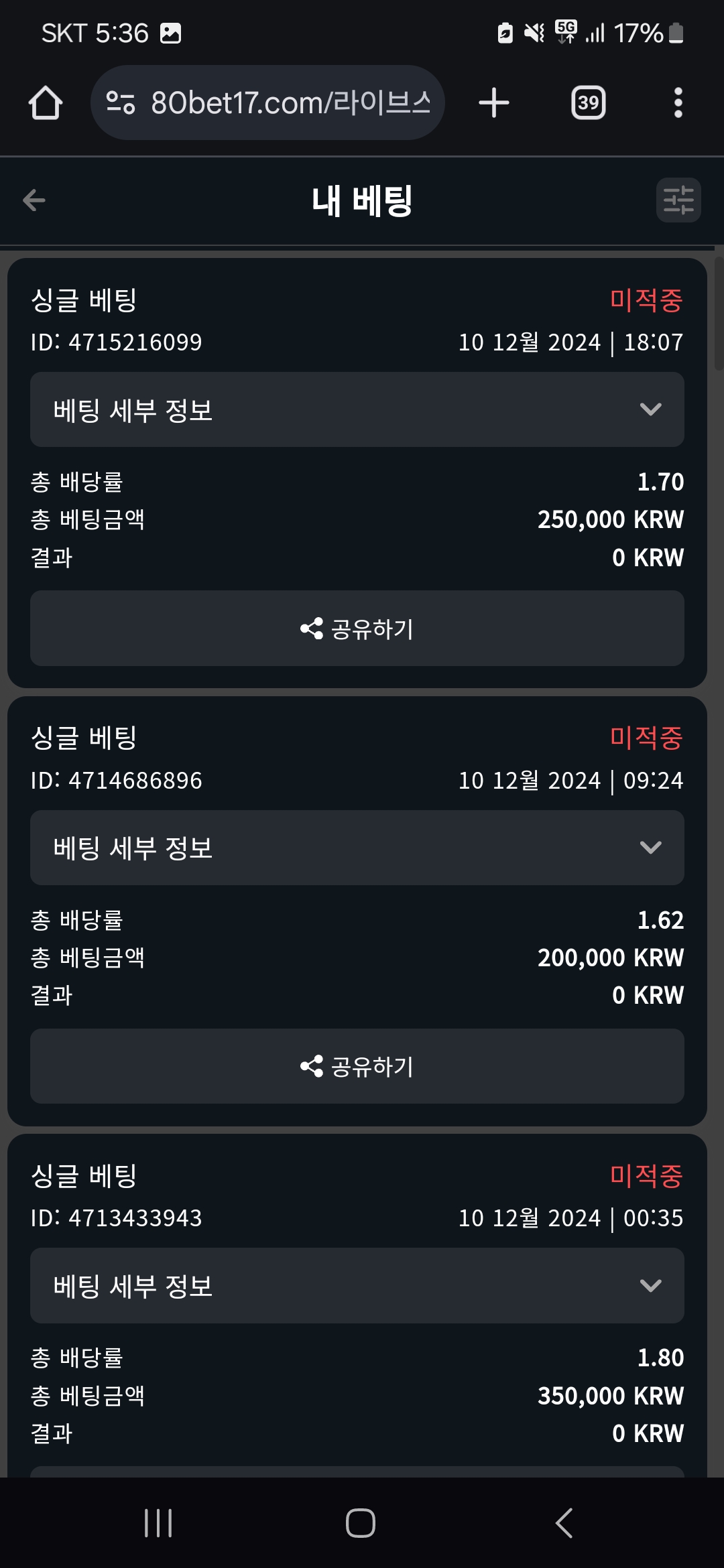This screenshot has height=1568, width=724.
Task: Open the filter settings icon
Action: click(678, 200)
